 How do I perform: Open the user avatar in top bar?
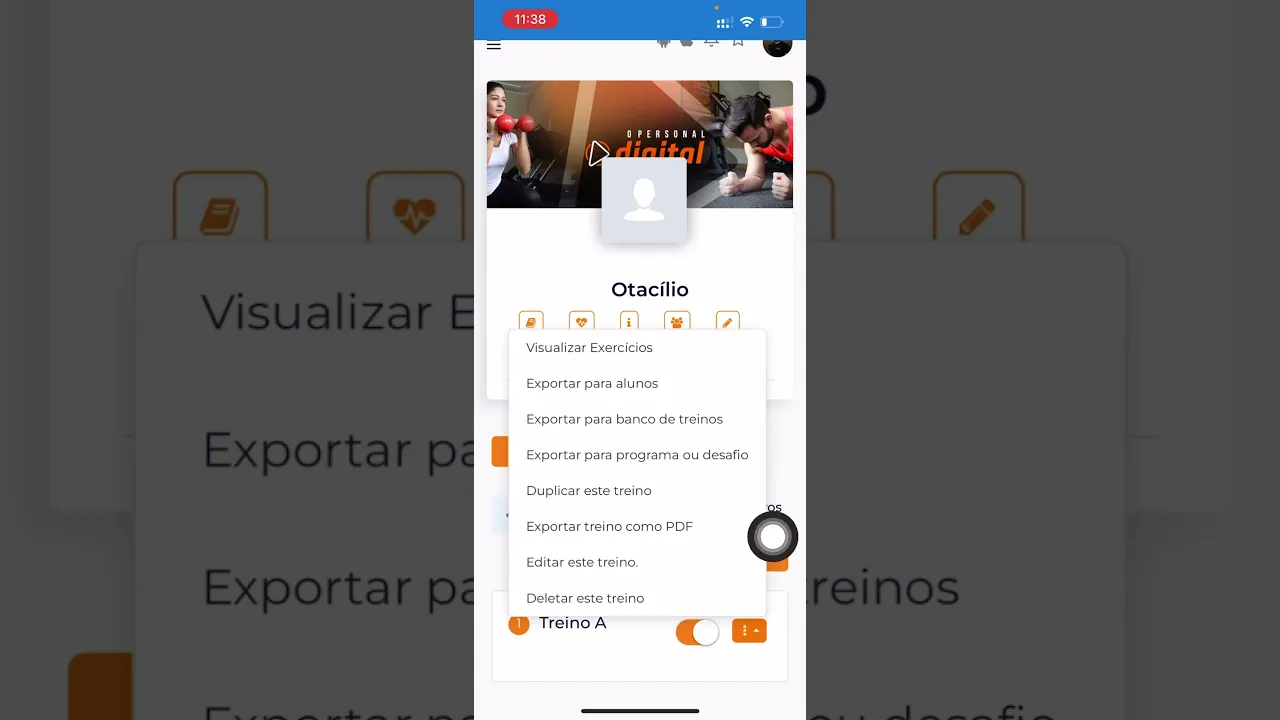click(777, 46)
